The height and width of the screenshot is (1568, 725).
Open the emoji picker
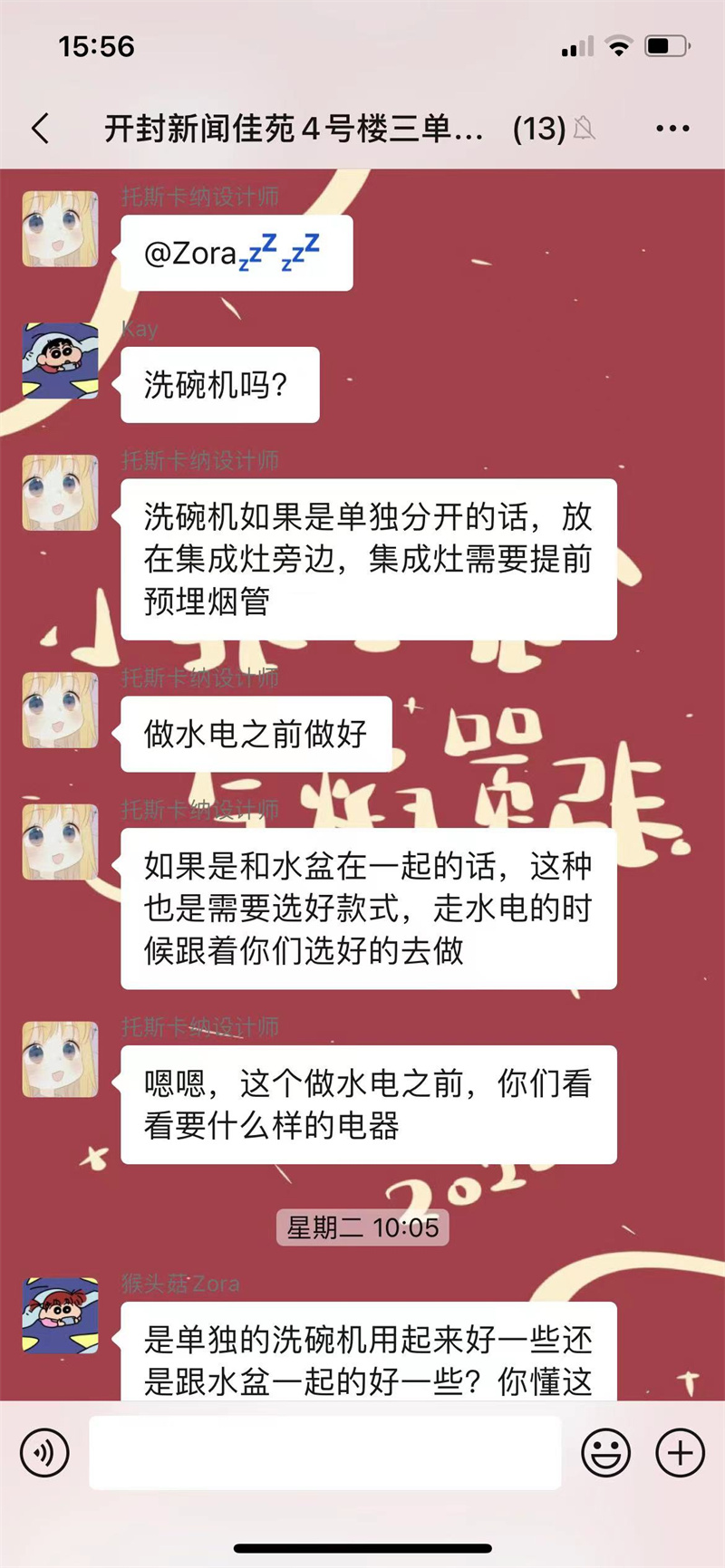click(x=605, y=1454)
